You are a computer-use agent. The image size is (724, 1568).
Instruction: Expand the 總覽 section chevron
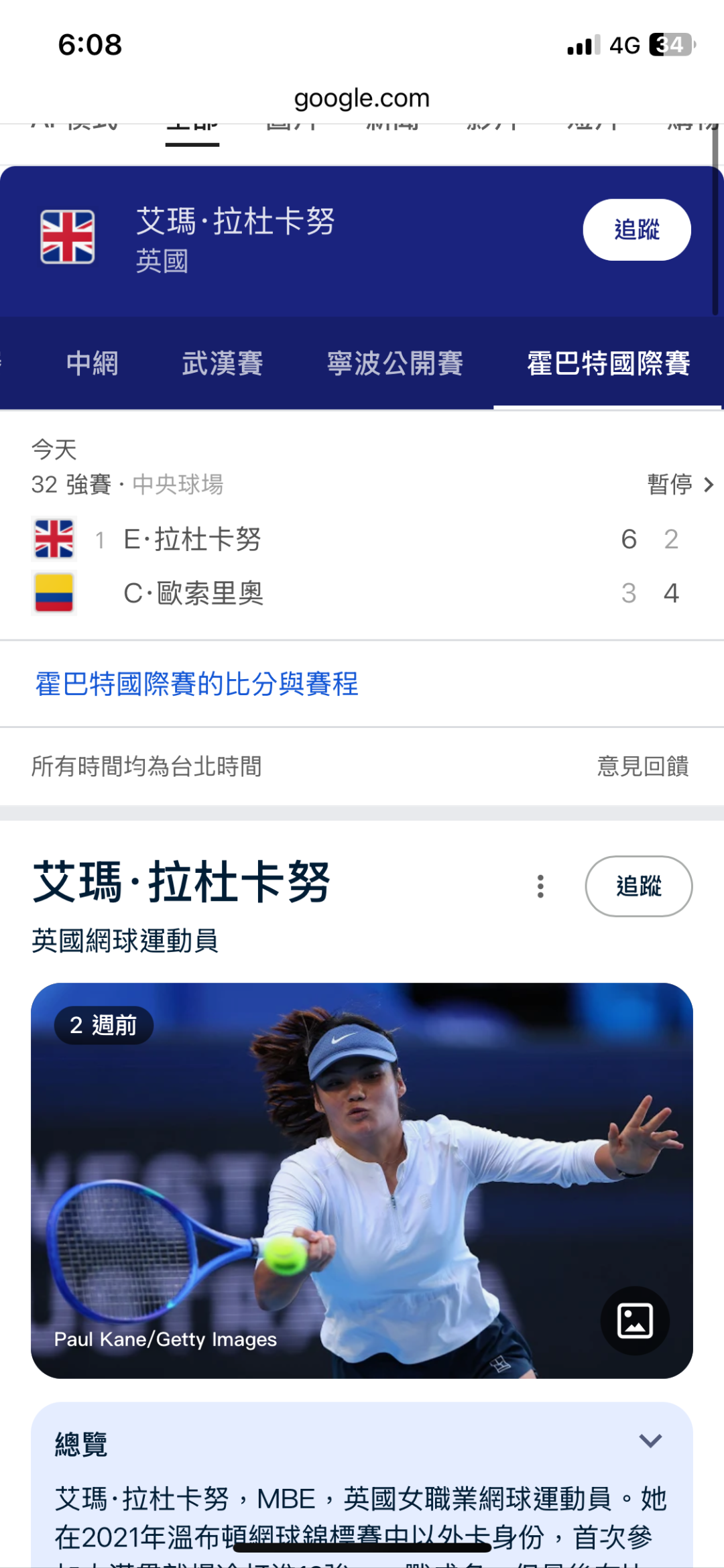coord(650,1441)
